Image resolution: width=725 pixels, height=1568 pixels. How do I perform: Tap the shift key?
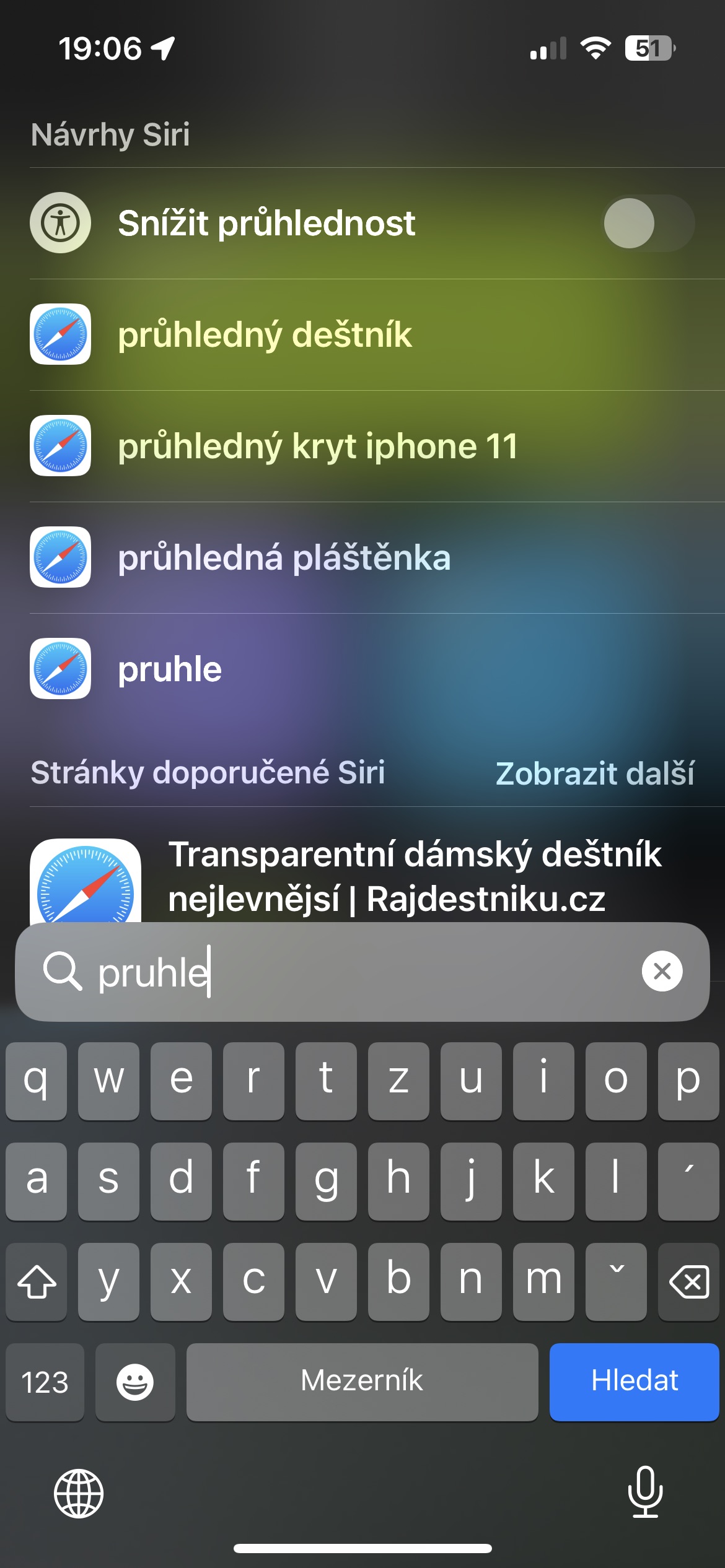[37, 1281]
